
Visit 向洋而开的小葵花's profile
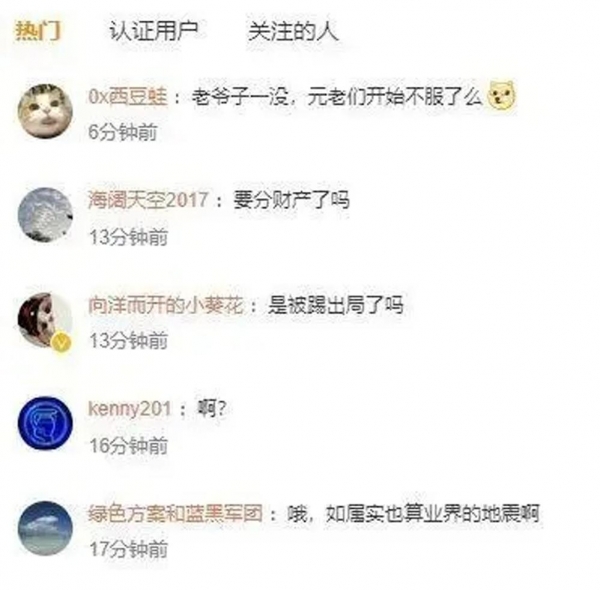[x=166, y=305]
